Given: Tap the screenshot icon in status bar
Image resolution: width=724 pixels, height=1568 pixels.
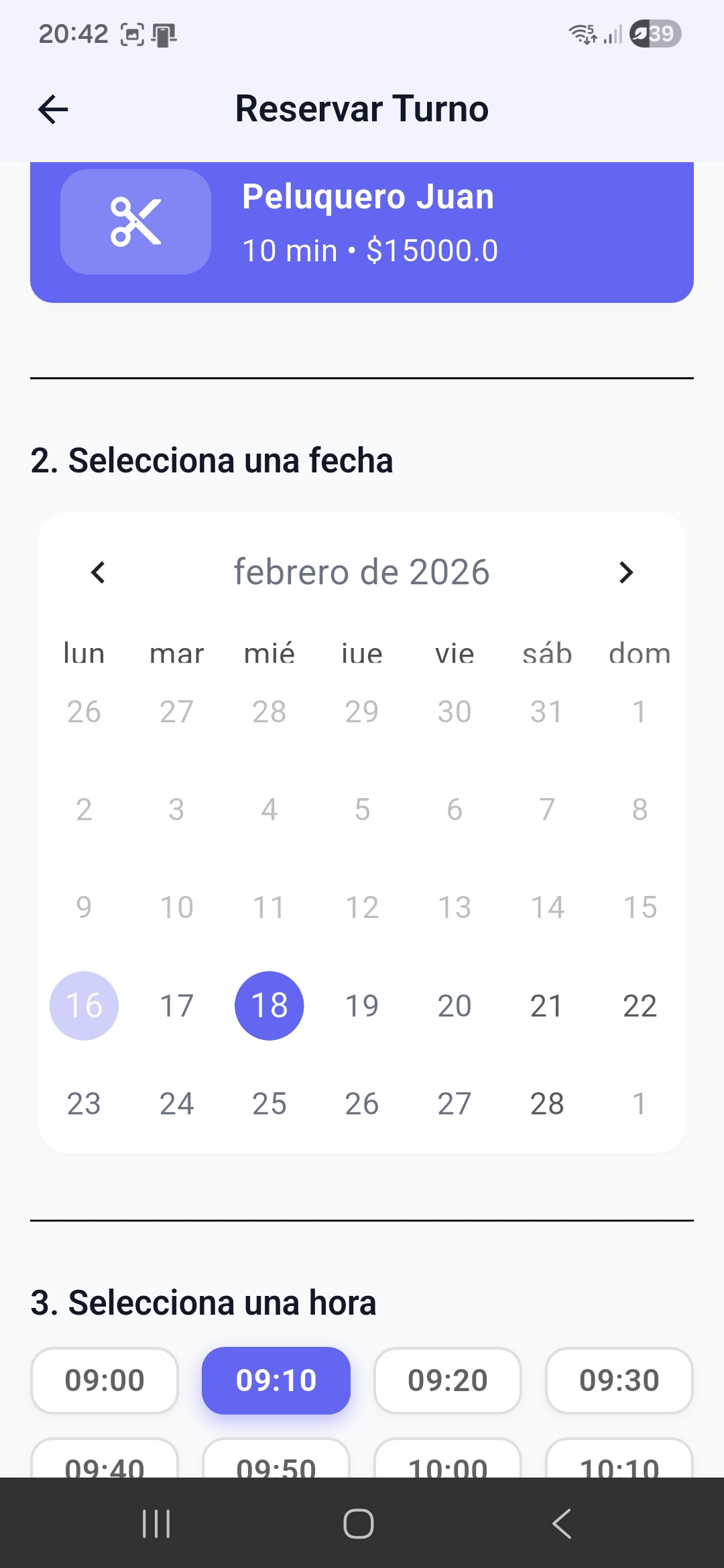Looking at the screenshot, I should [x=133, y=34].
